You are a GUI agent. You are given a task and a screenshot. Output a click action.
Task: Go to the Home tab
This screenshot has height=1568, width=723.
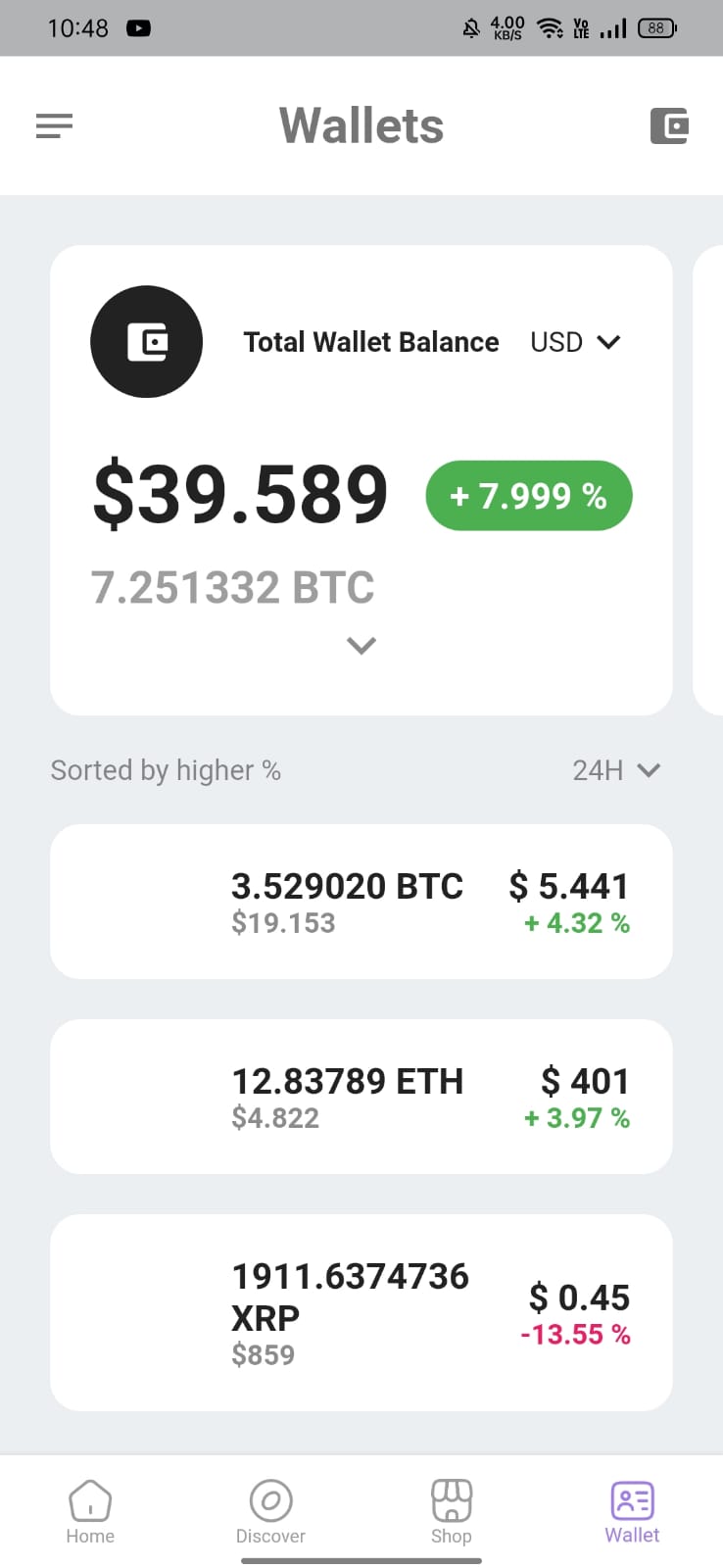(x=90, y=1511)
